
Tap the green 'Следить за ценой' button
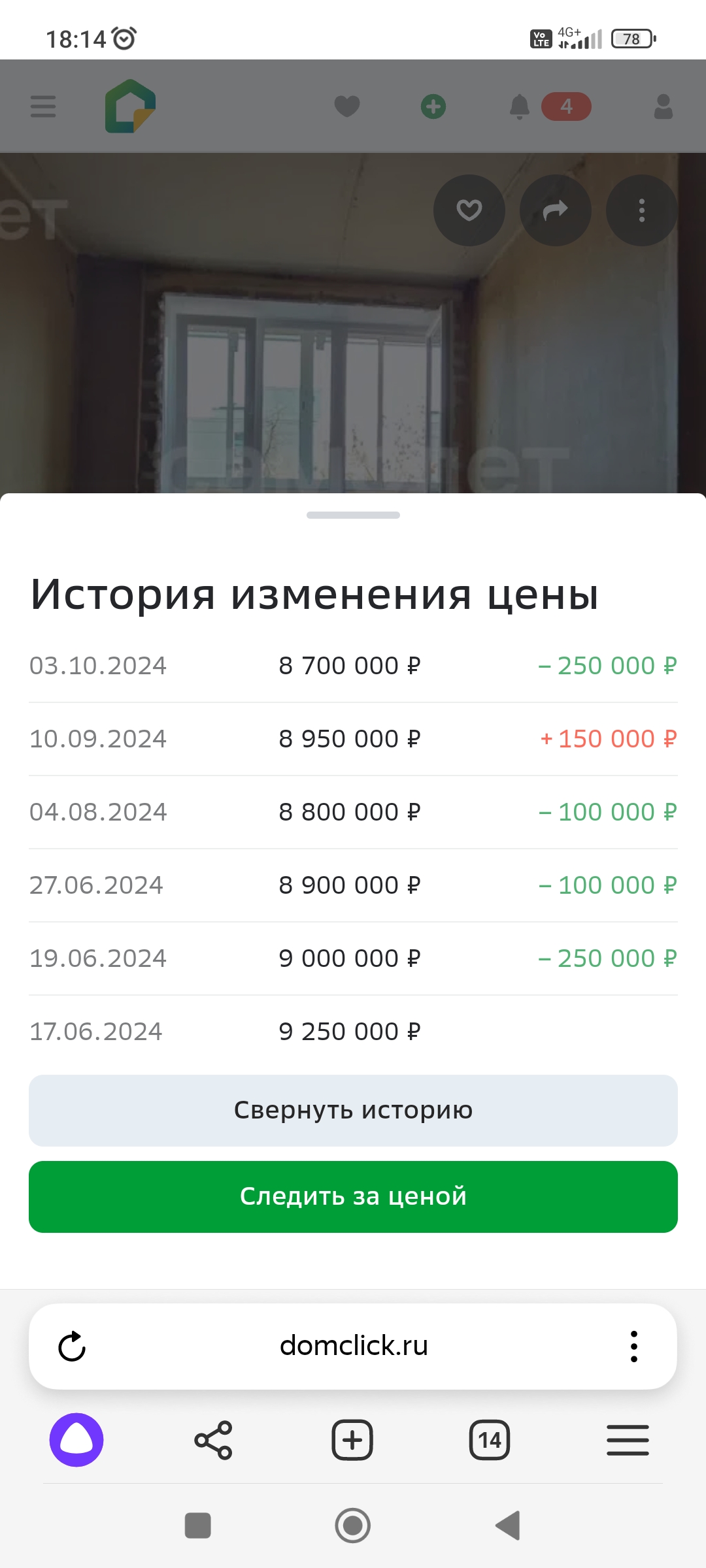(353, 1196)
